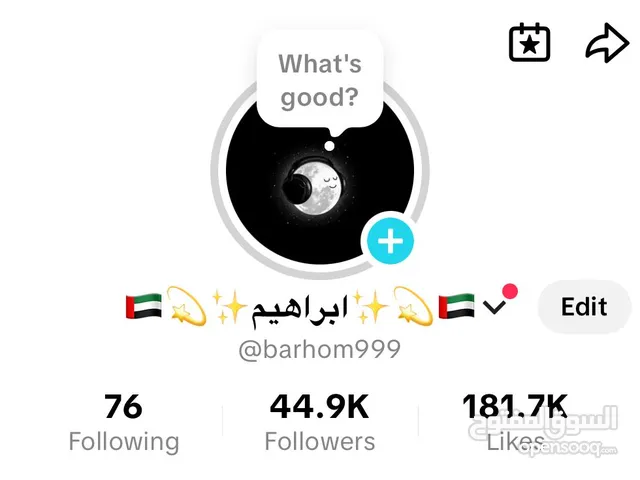View the 44.9K Followers list

(319, 423)
